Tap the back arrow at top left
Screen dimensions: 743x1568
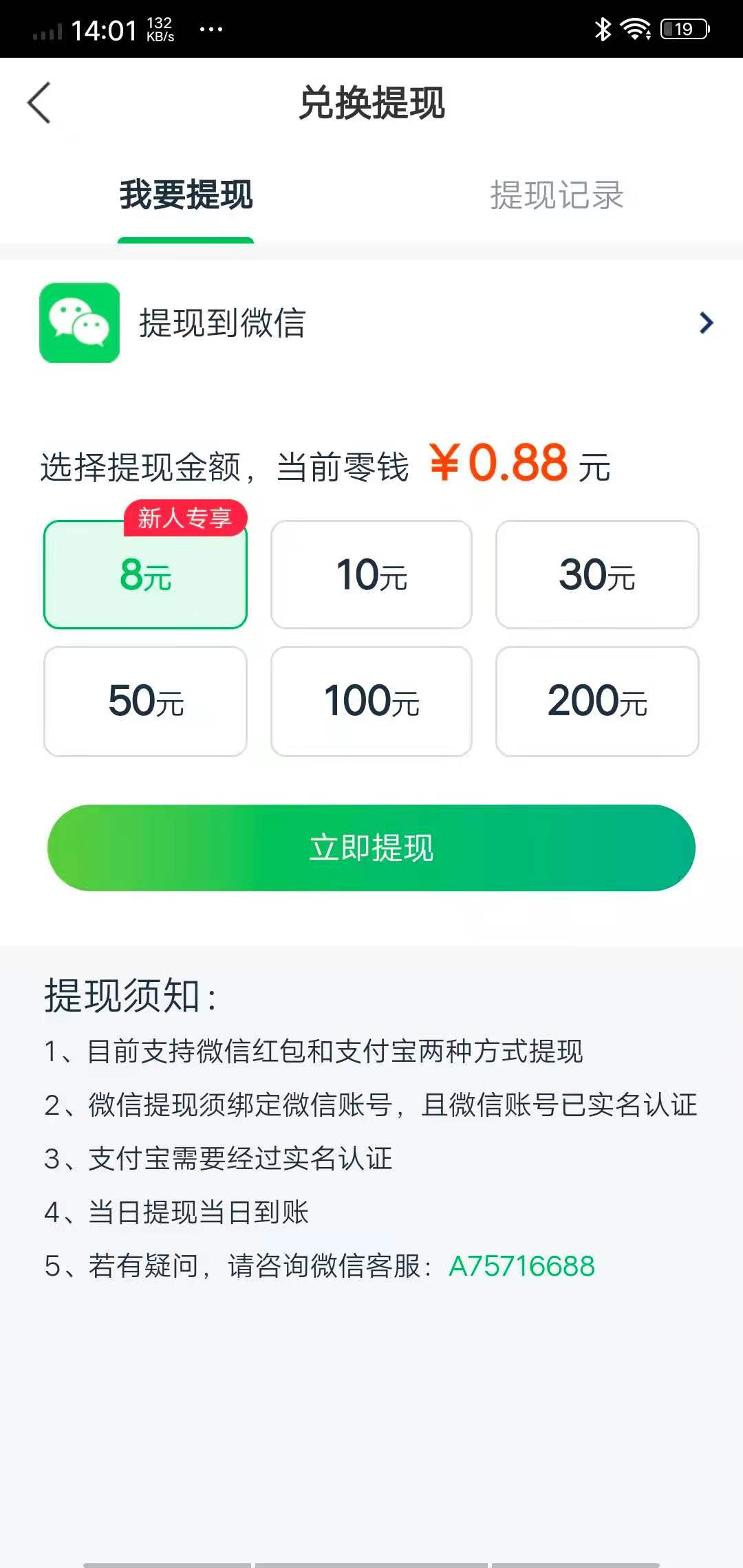click(39, 102)
